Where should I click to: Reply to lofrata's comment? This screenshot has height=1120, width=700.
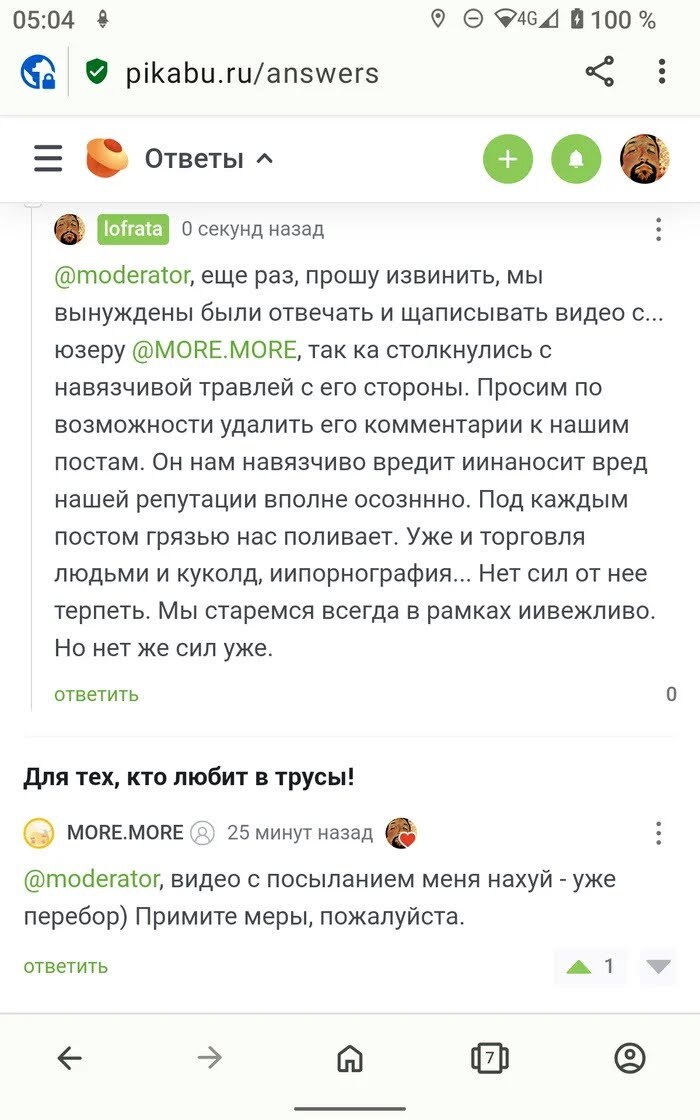coord(96,694)
